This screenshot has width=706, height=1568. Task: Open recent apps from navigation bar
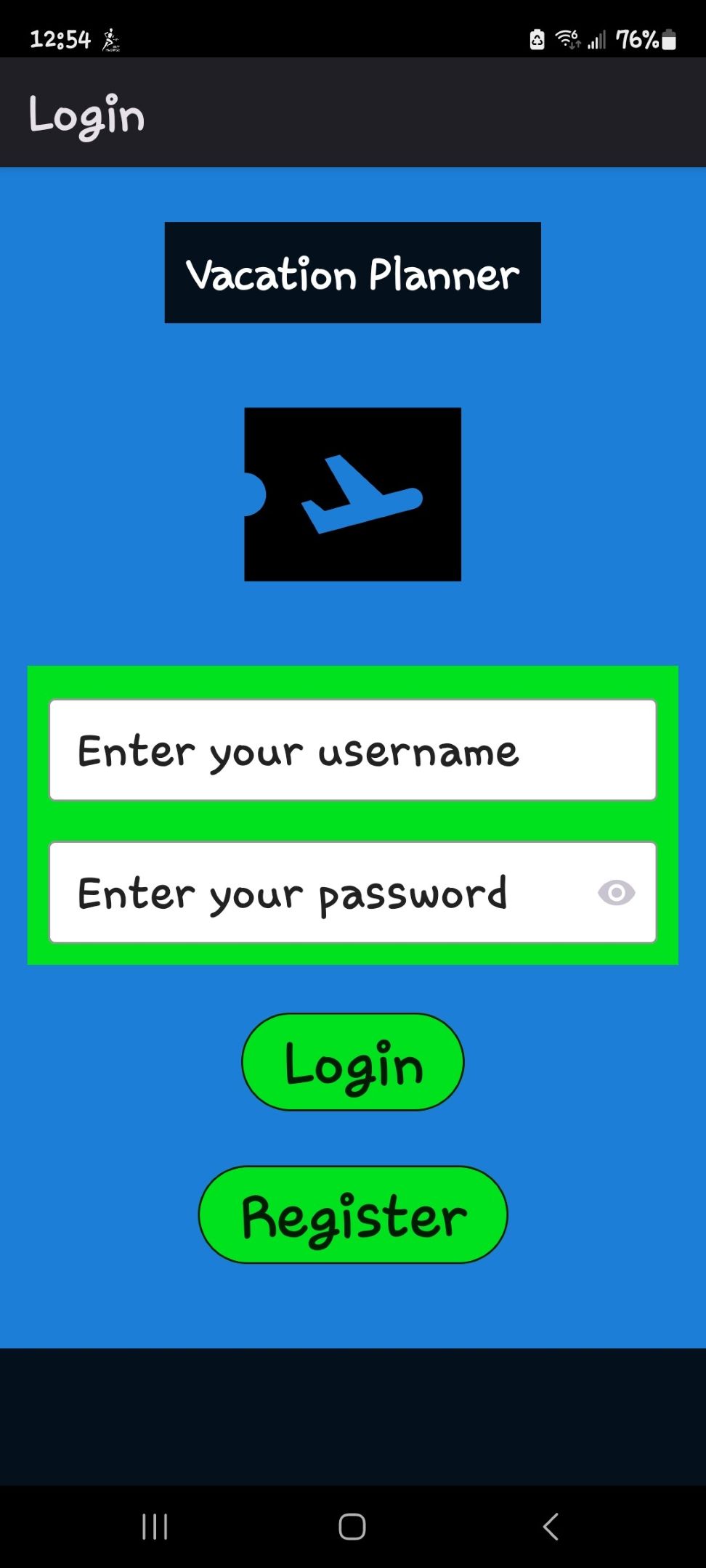pos(155,1527)
